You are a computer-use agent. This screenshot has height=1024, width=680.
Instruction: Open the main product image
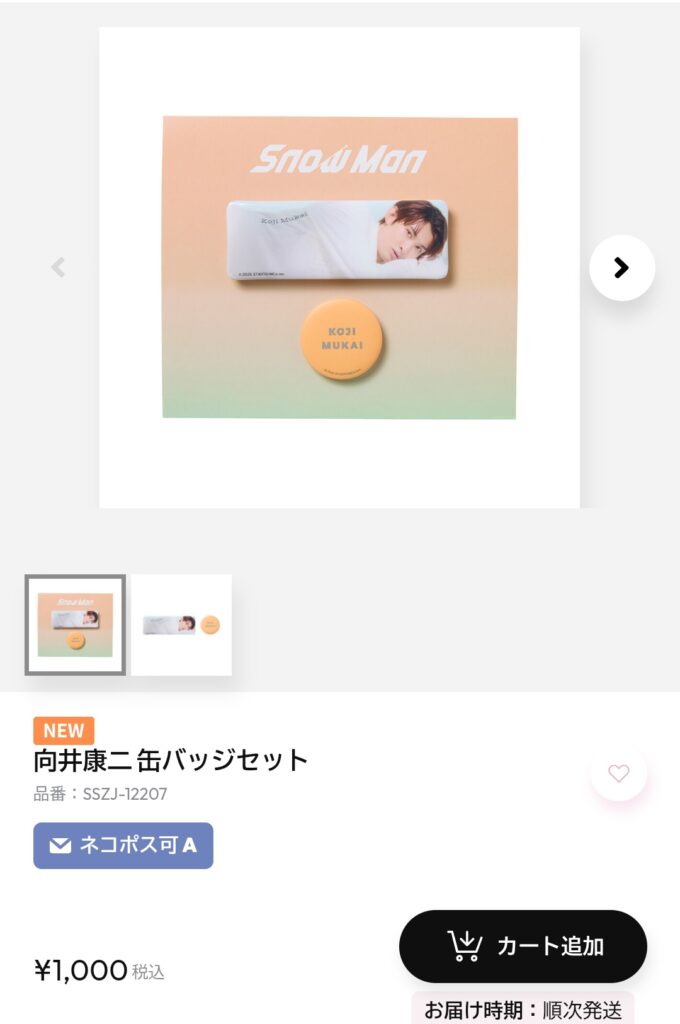click(339, 268)
